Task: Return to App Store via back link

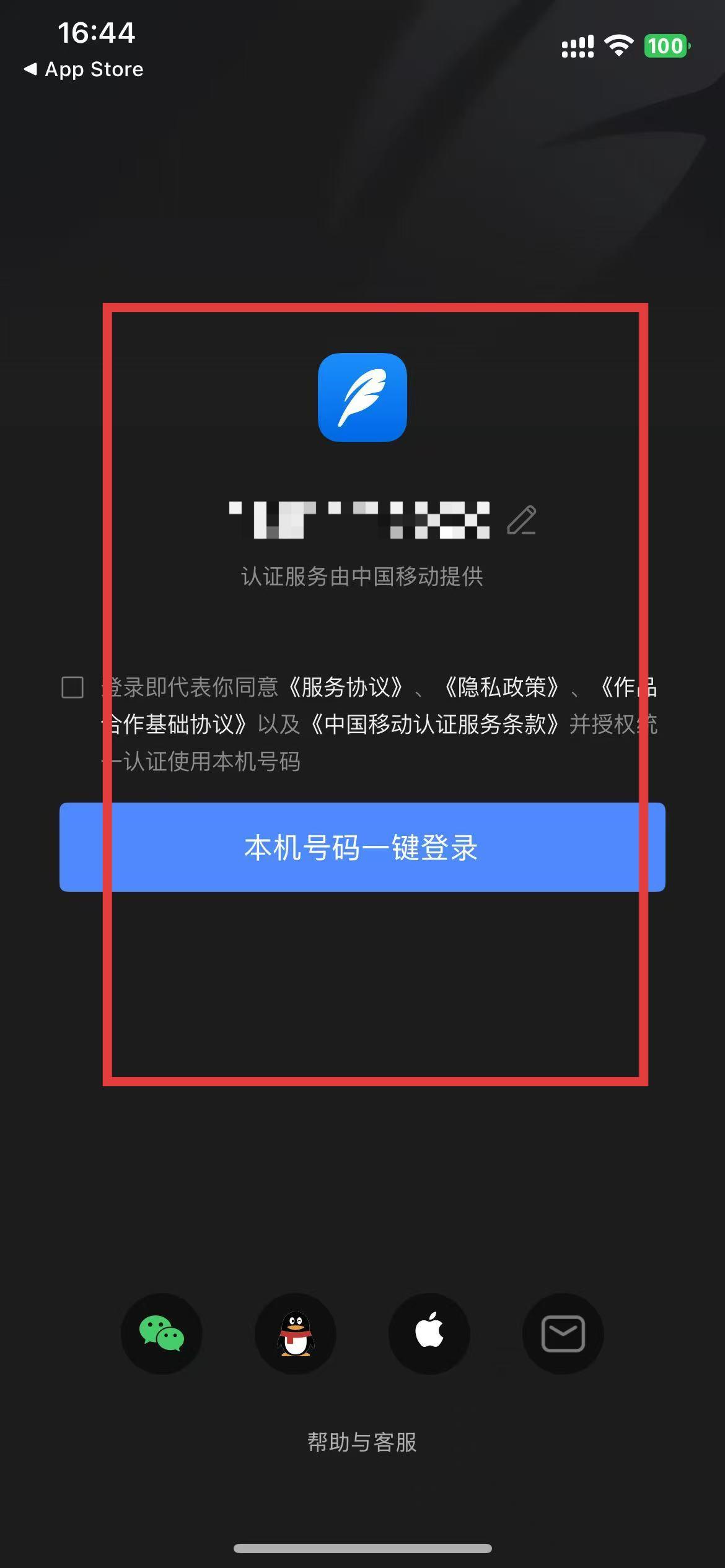Action: [x=84, y=69]
